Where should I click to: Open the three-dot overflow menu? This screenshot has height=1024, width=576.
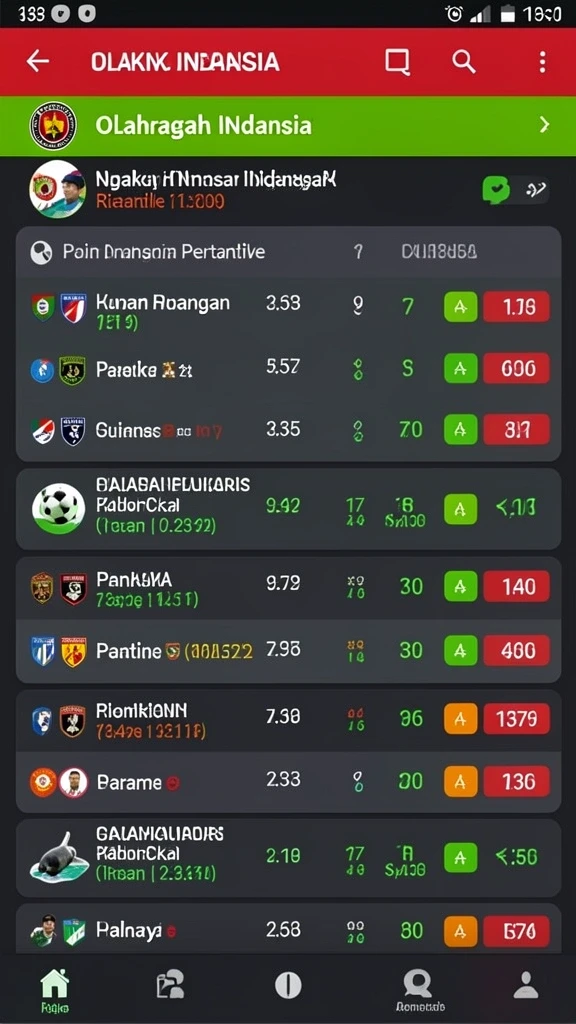click(542, 61)
